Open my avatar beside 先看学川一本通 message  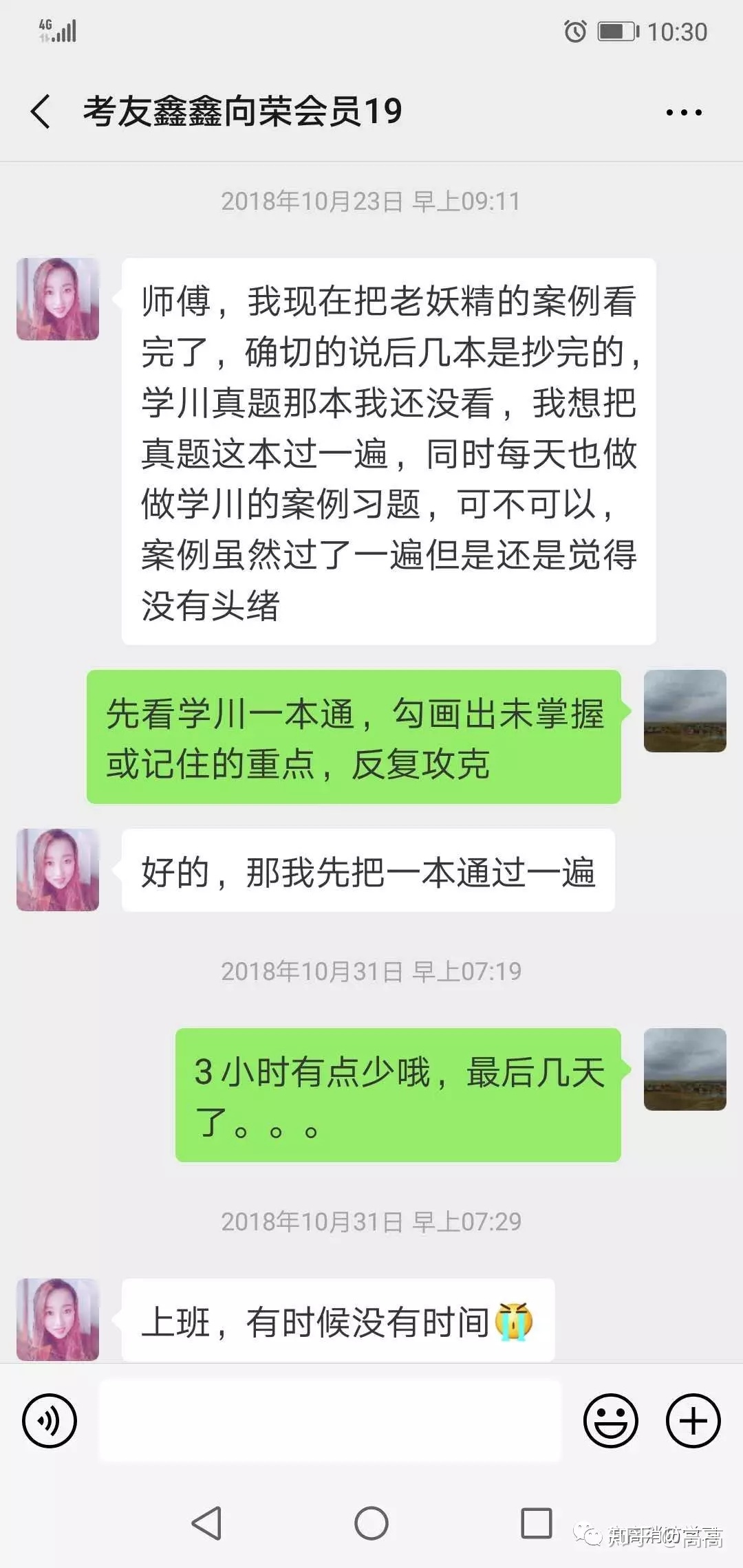685,710
